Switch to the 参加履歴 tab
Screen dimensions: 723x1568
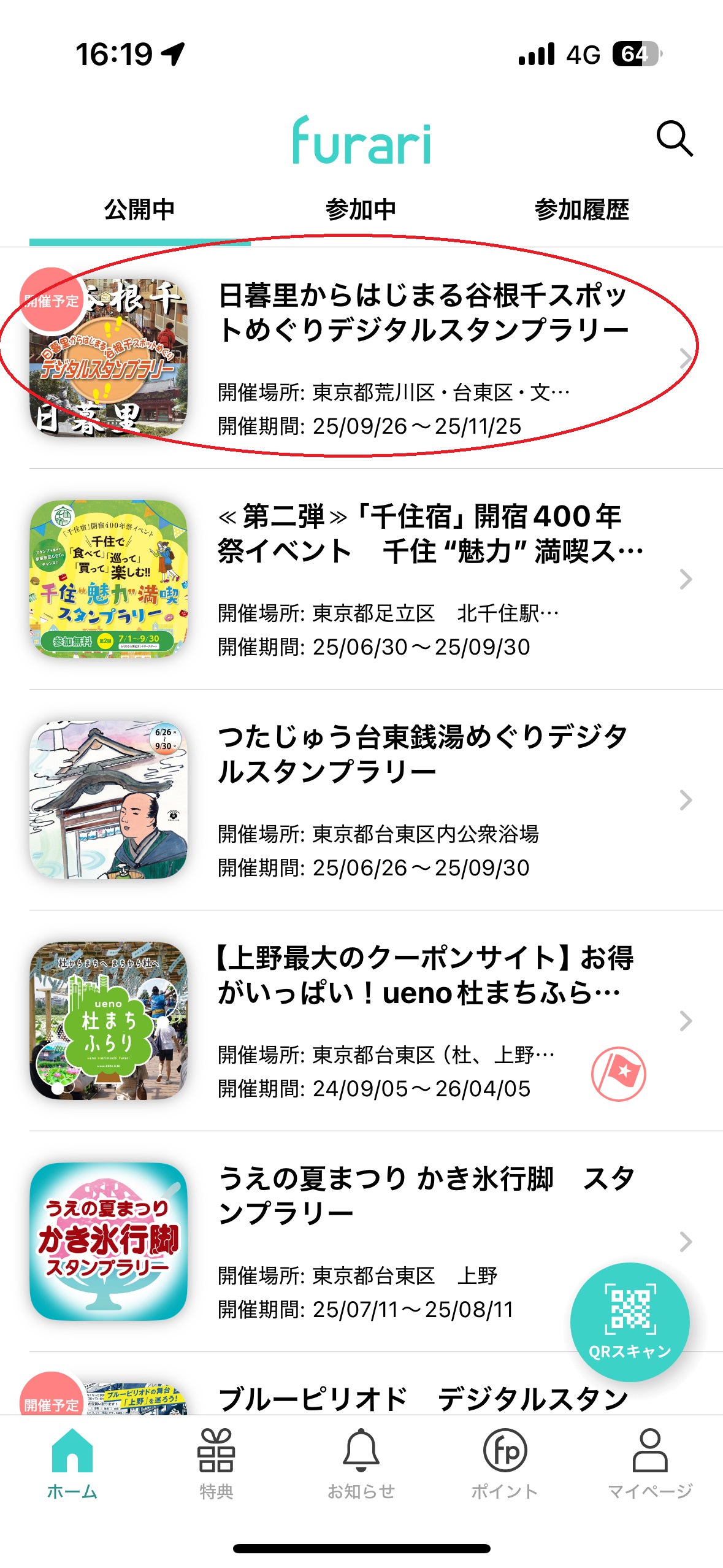point(581,210)
